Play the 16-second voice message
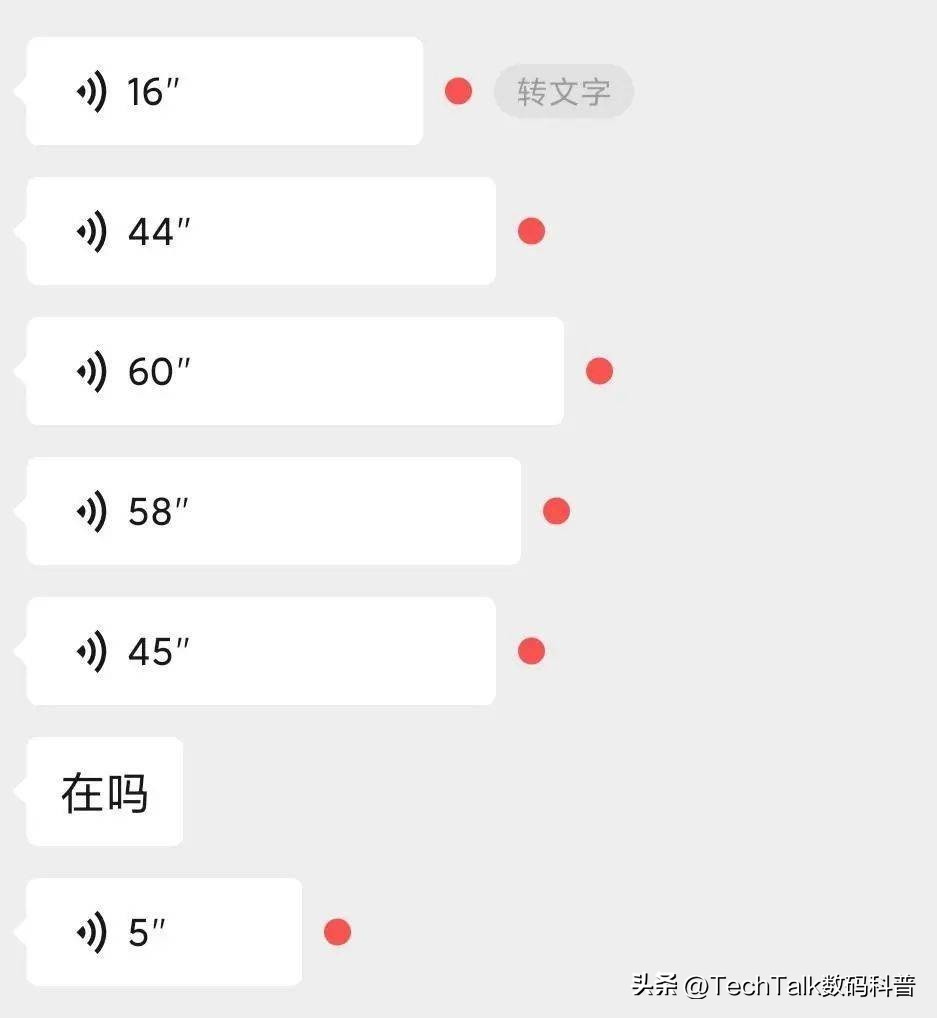 224,92
